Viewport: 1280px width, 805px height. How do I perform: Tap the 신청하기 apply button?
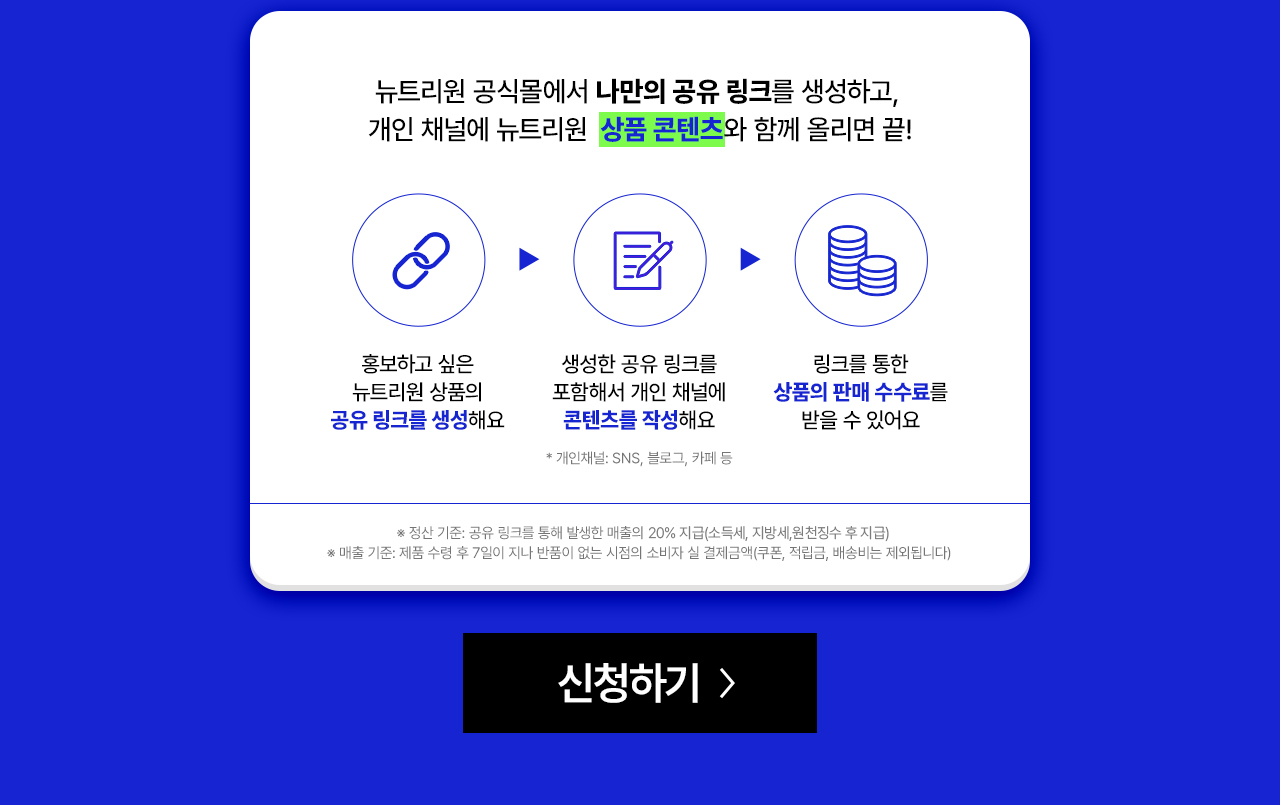coord(640,683)
